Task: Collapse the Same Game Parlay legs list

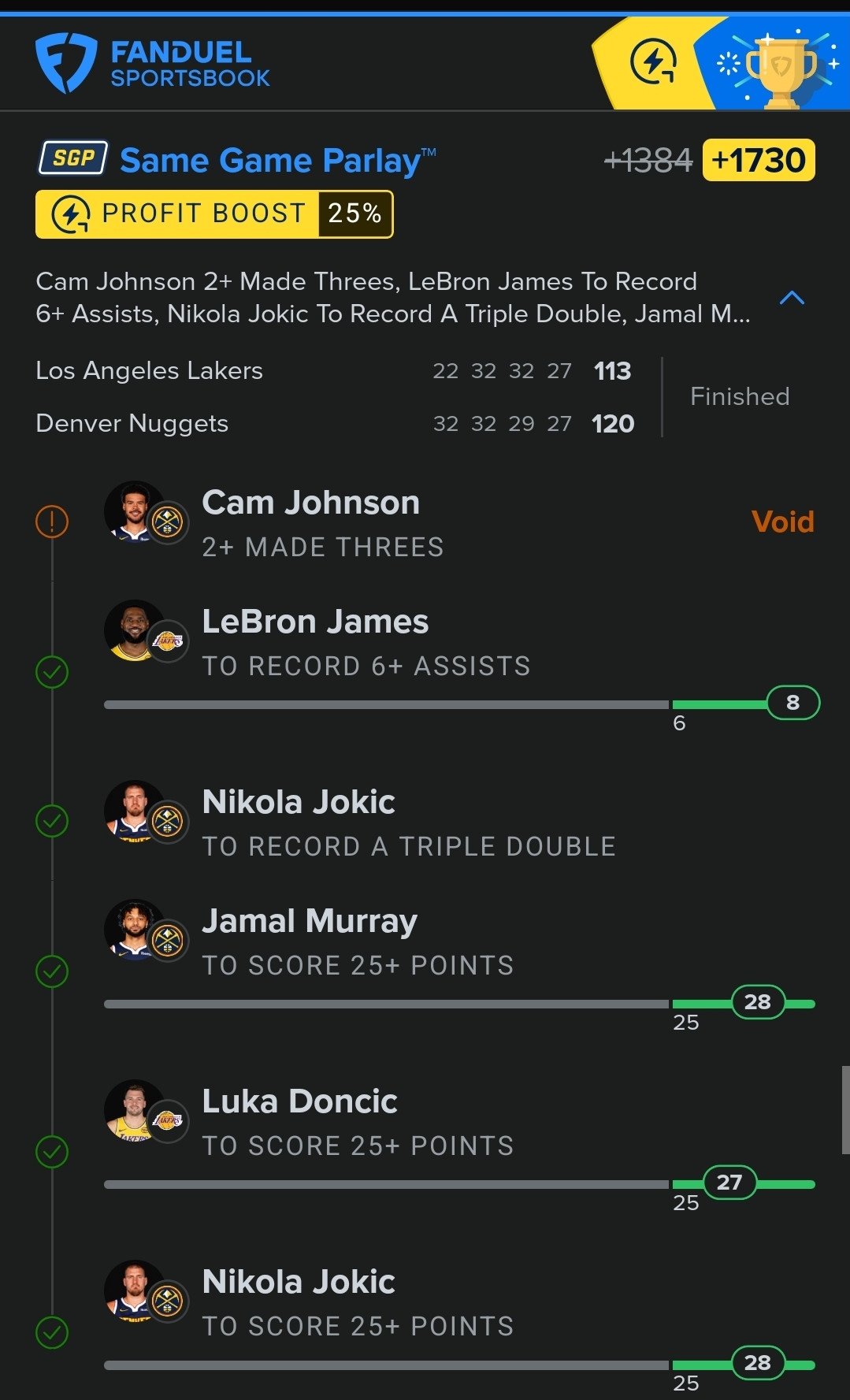Action: (791, 298)
